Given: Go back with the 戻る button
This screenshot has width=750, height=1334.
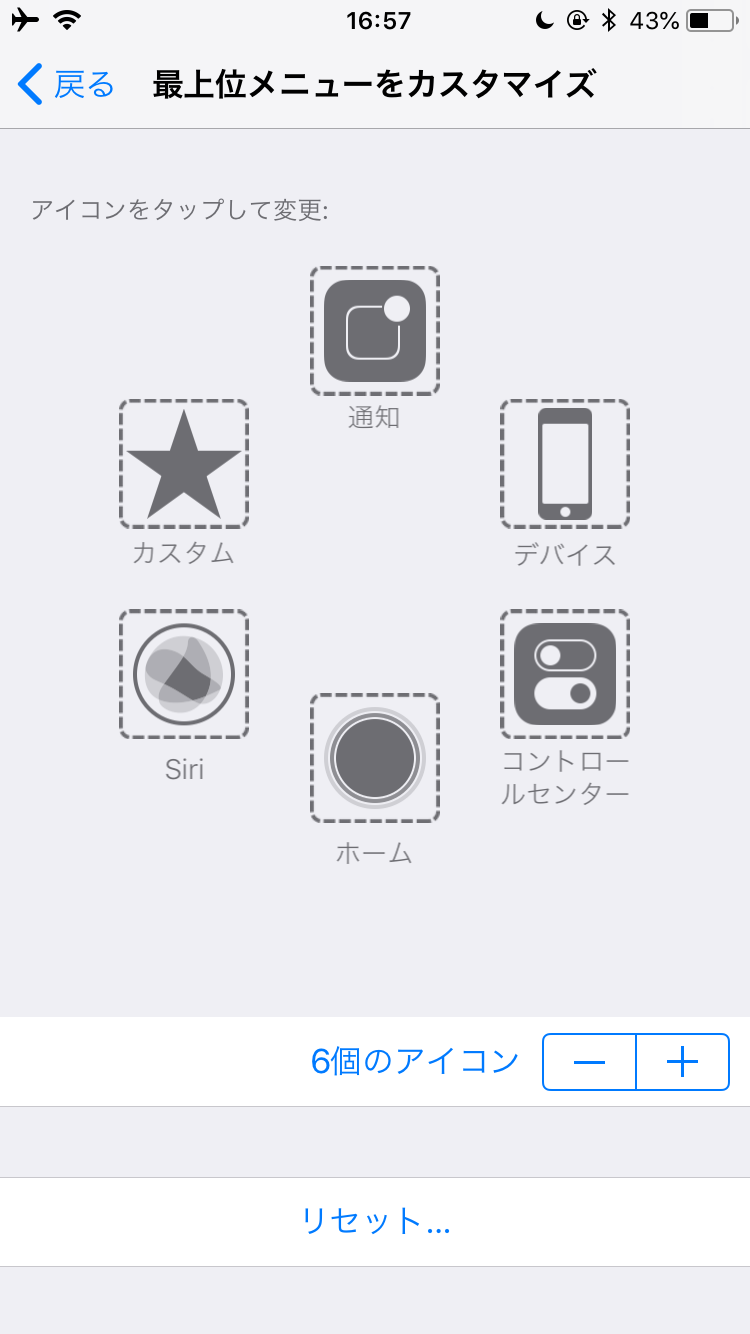Looking at the screenshot, I should tap(66, 85).
